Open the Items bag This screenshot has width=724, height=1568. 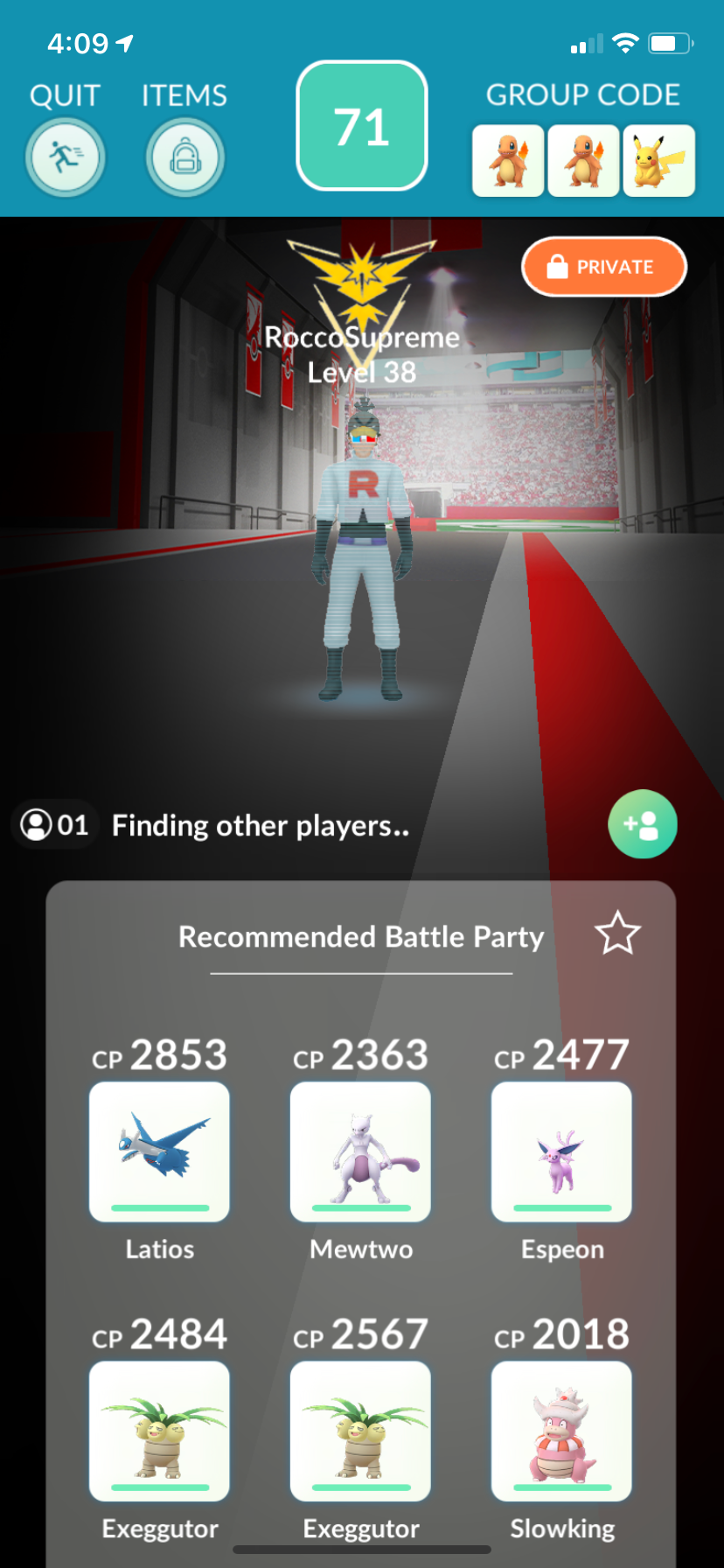(184, 157)
